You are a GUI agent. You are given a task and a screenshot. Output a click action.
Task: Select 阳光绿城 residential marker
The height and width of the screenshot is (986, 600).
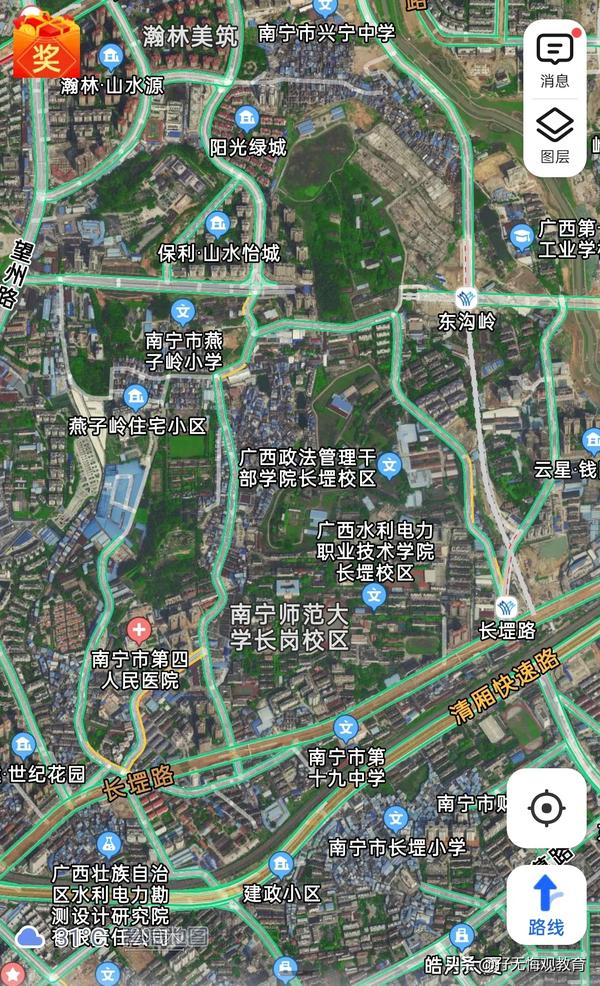[247, 119]
